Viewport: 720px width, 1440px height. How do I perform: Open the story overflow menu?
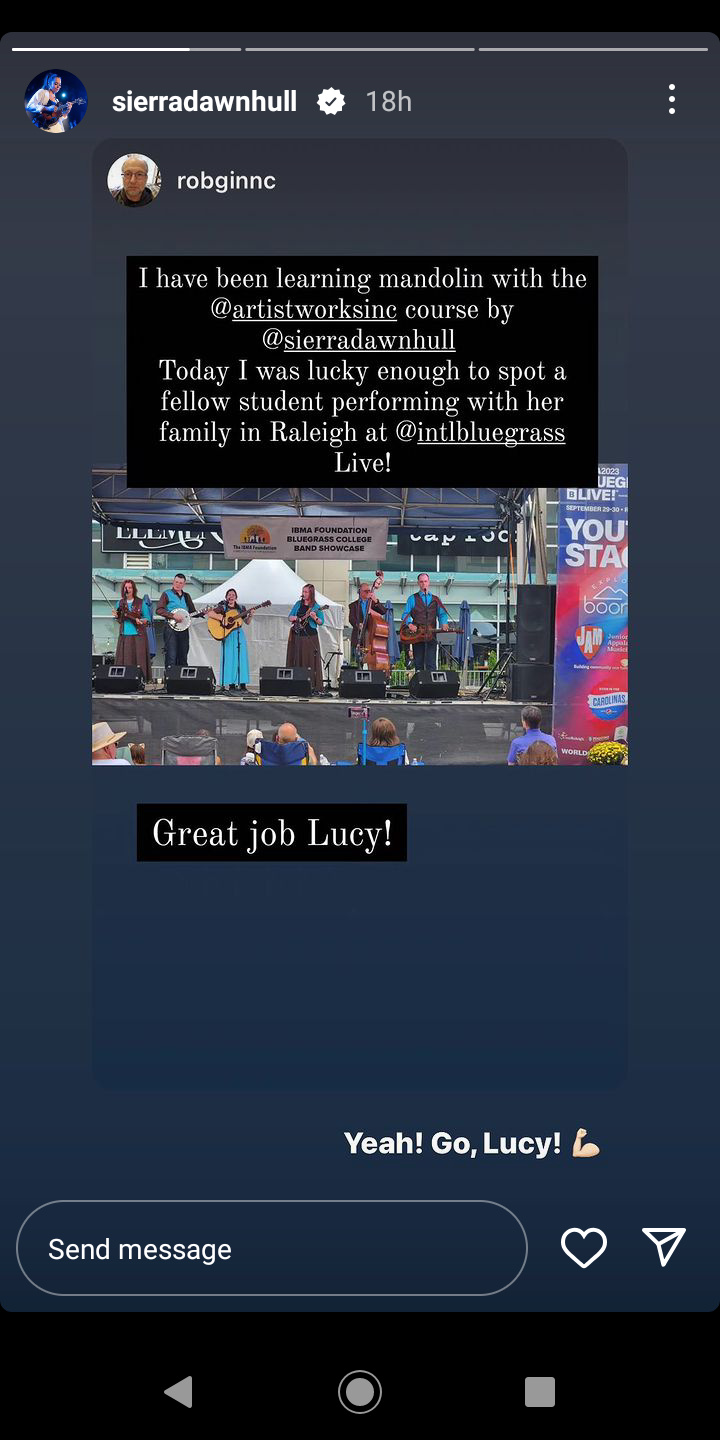(671, 99)
